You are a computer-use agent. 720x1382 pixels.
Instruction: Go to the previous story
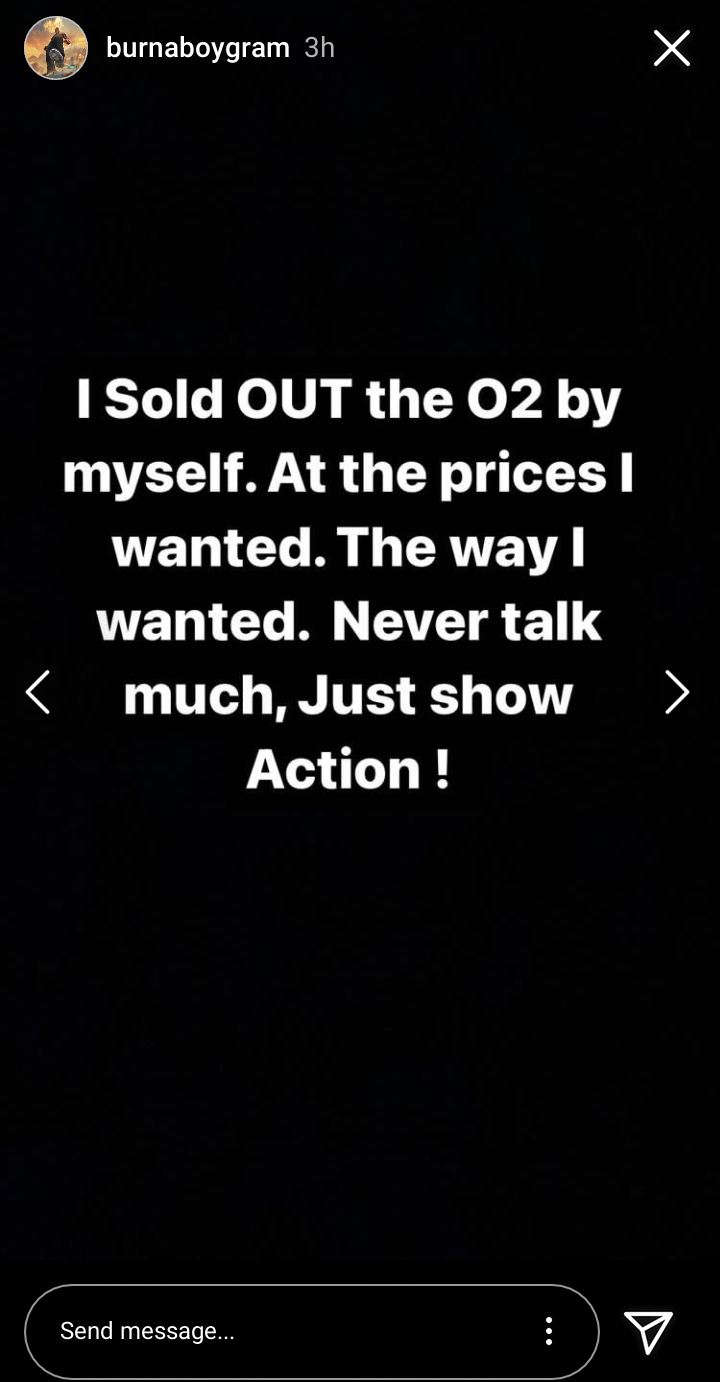38,692
